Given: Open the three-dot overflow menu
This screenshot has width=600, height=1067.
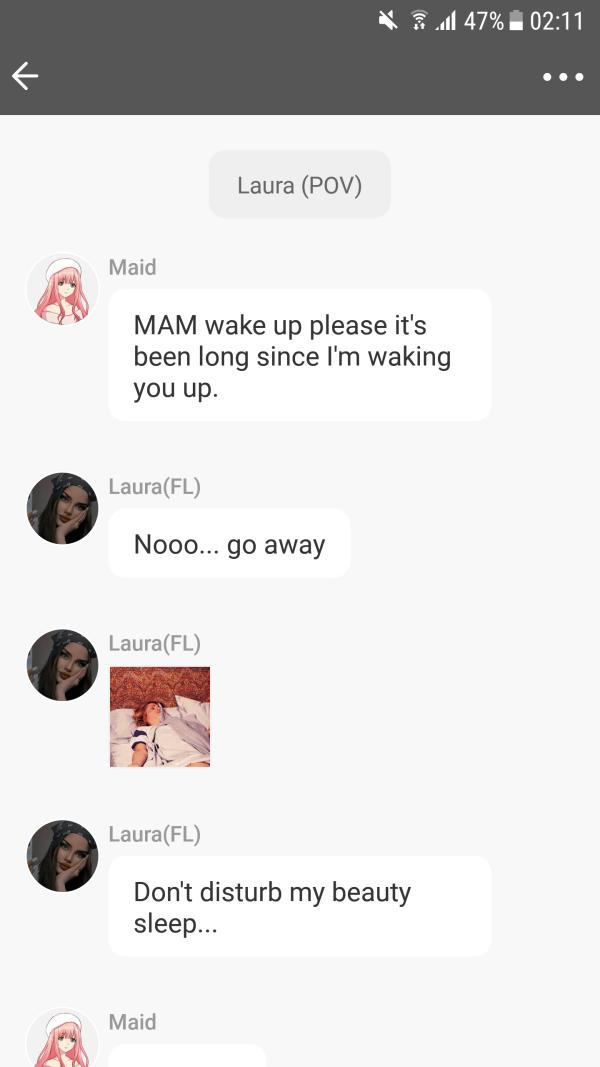Looking at the screenshot, I should pos(563,77).
